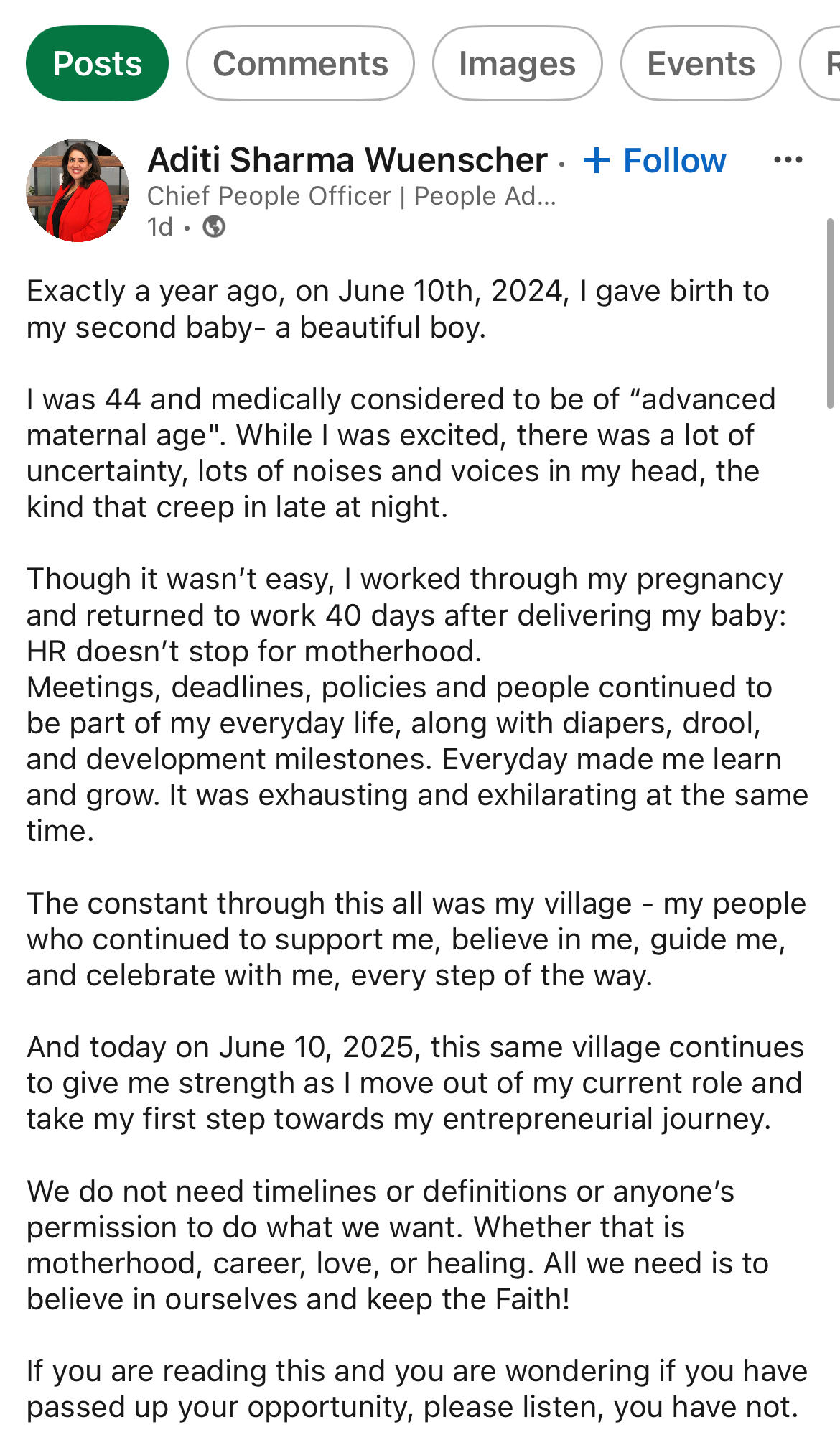Follow Aditi Sharma Wuenscher
The image size is (840, 1440).
655,160
